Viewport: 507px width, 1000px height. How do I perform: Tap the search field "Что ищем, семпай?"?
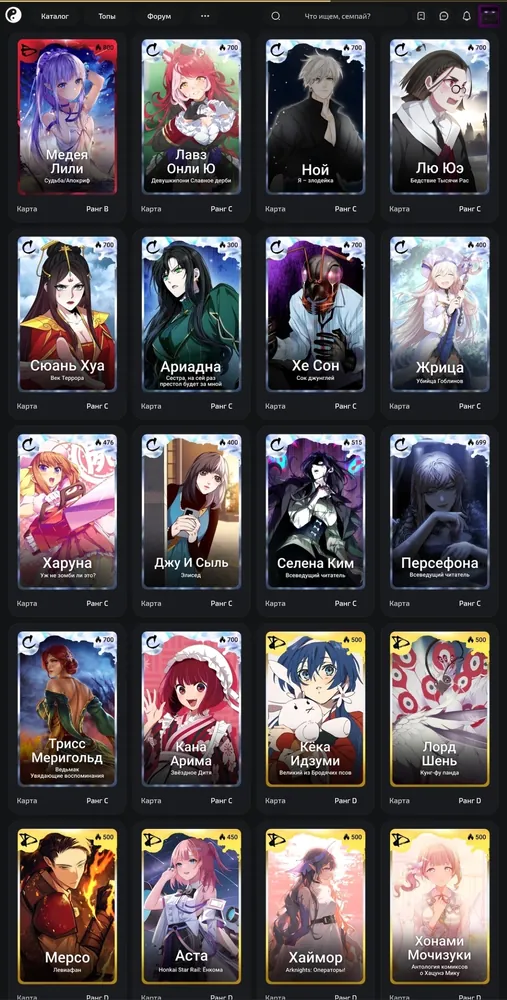pyautogui.click(x=337, y=16)
